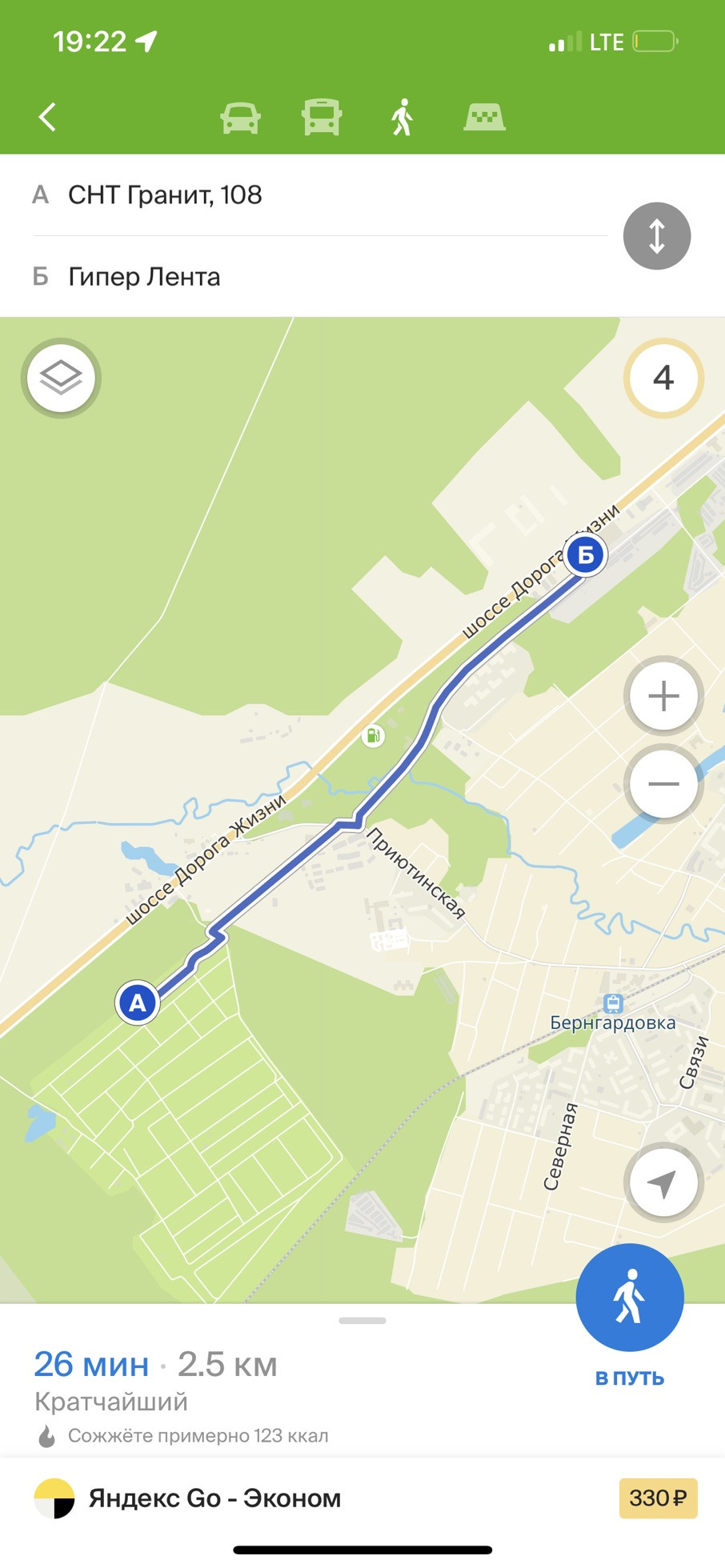This screenshot has width=725, height=1568.
Task: Swap start and destination points
Action: 656,236
